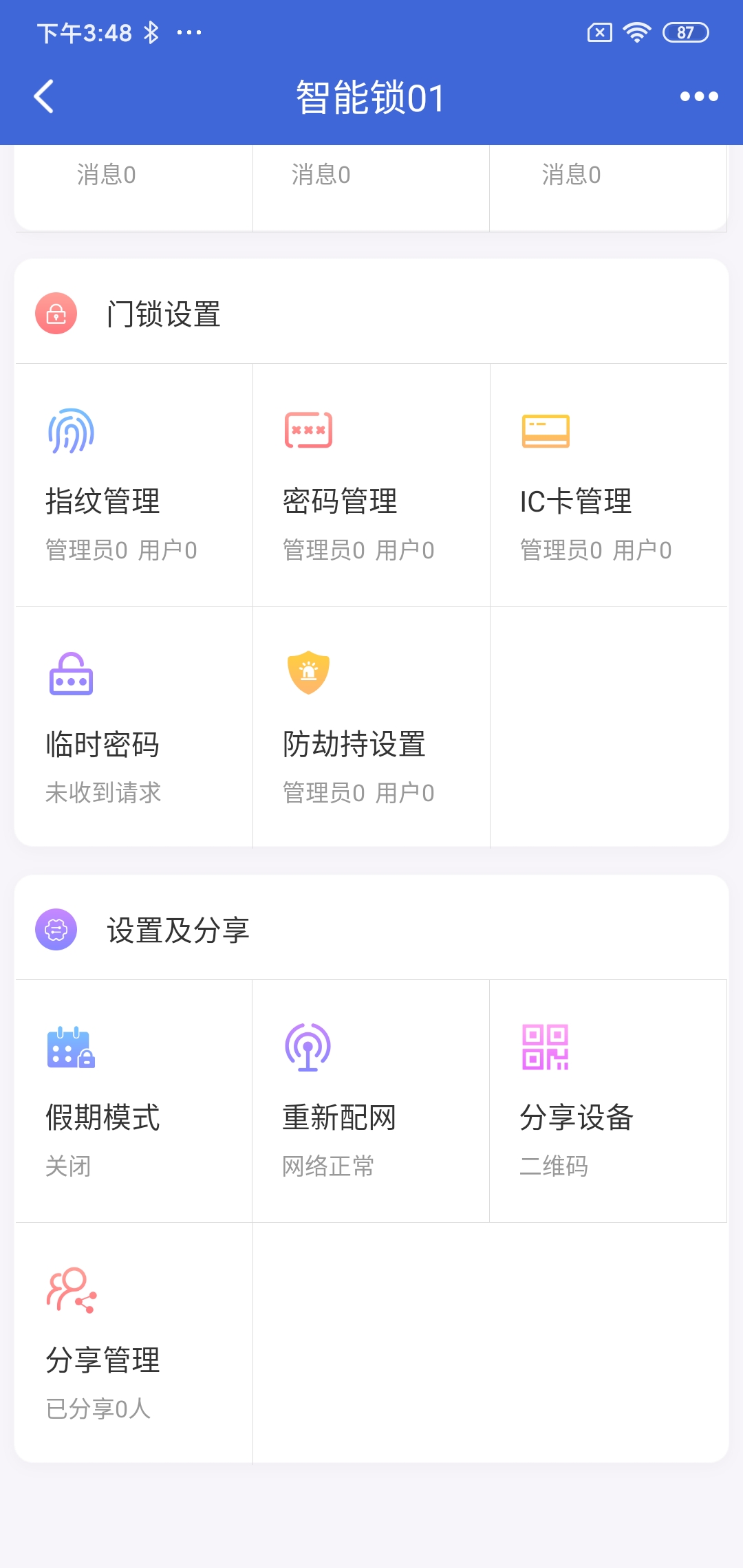
Task: Open 指纹管理 fingerprint management
Action: click(134, 485)
